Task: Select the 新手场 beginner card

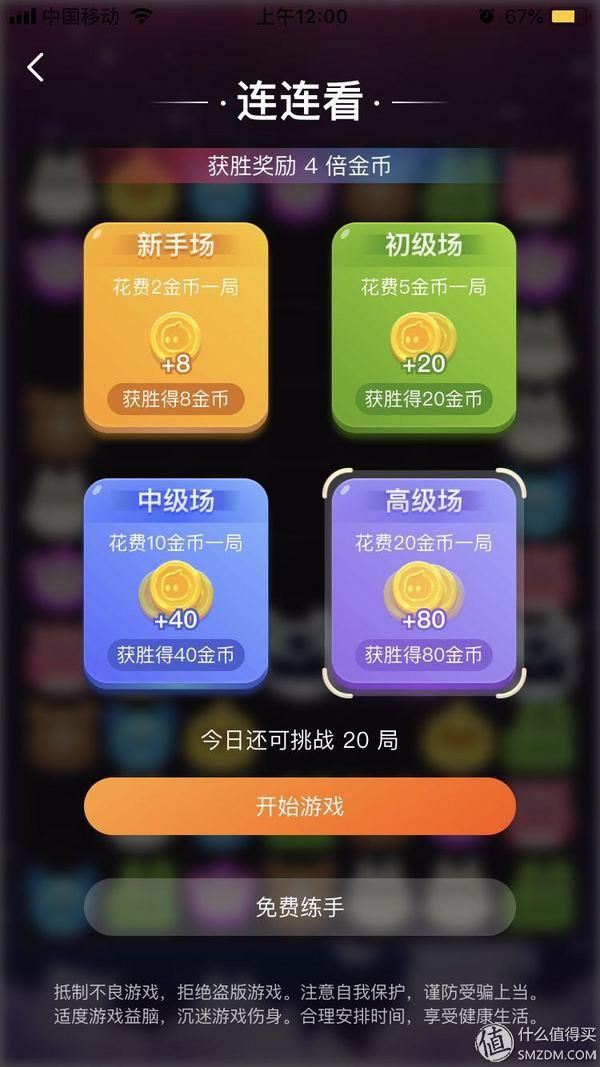Action: point(176,326)
